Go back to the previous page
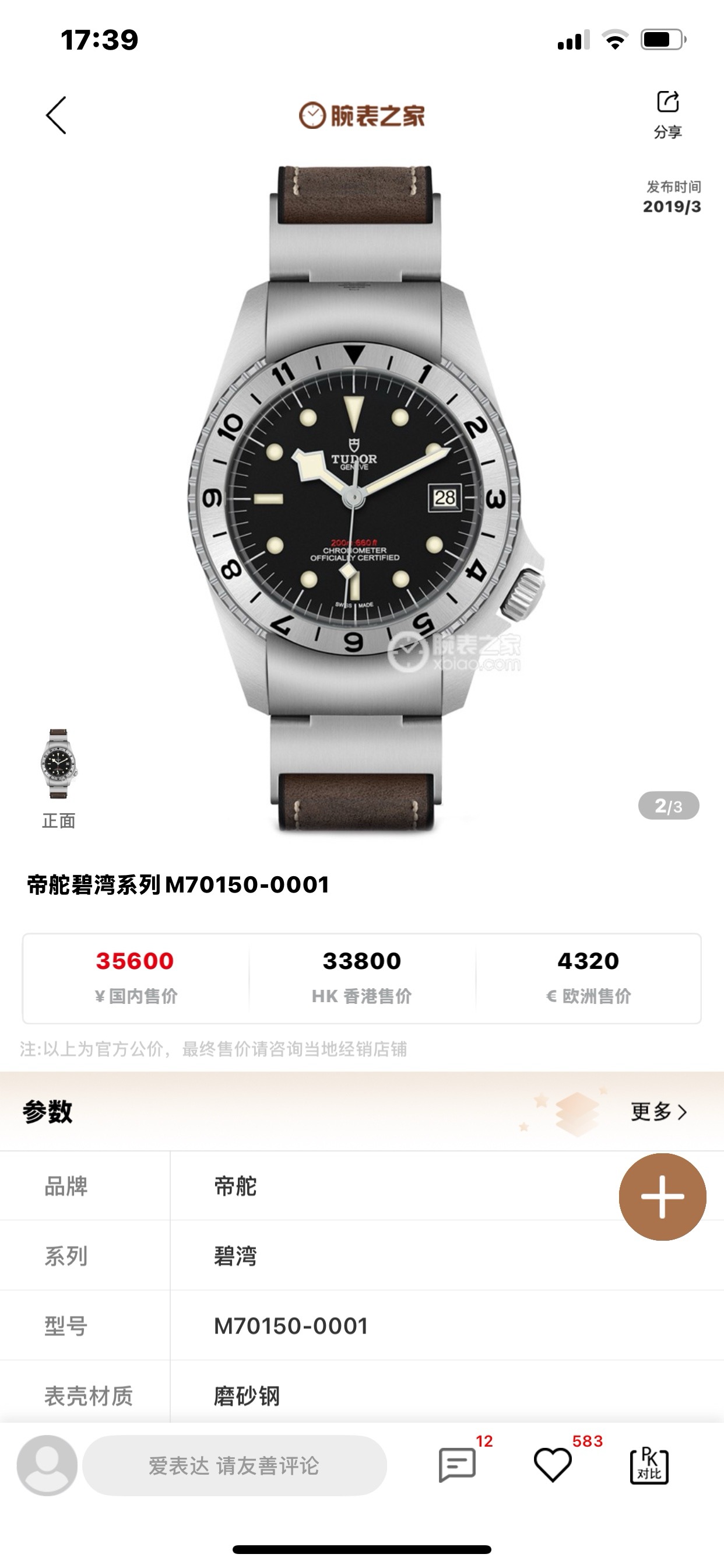This screenshot has height=1568, width=724. (x=56, y=115)
